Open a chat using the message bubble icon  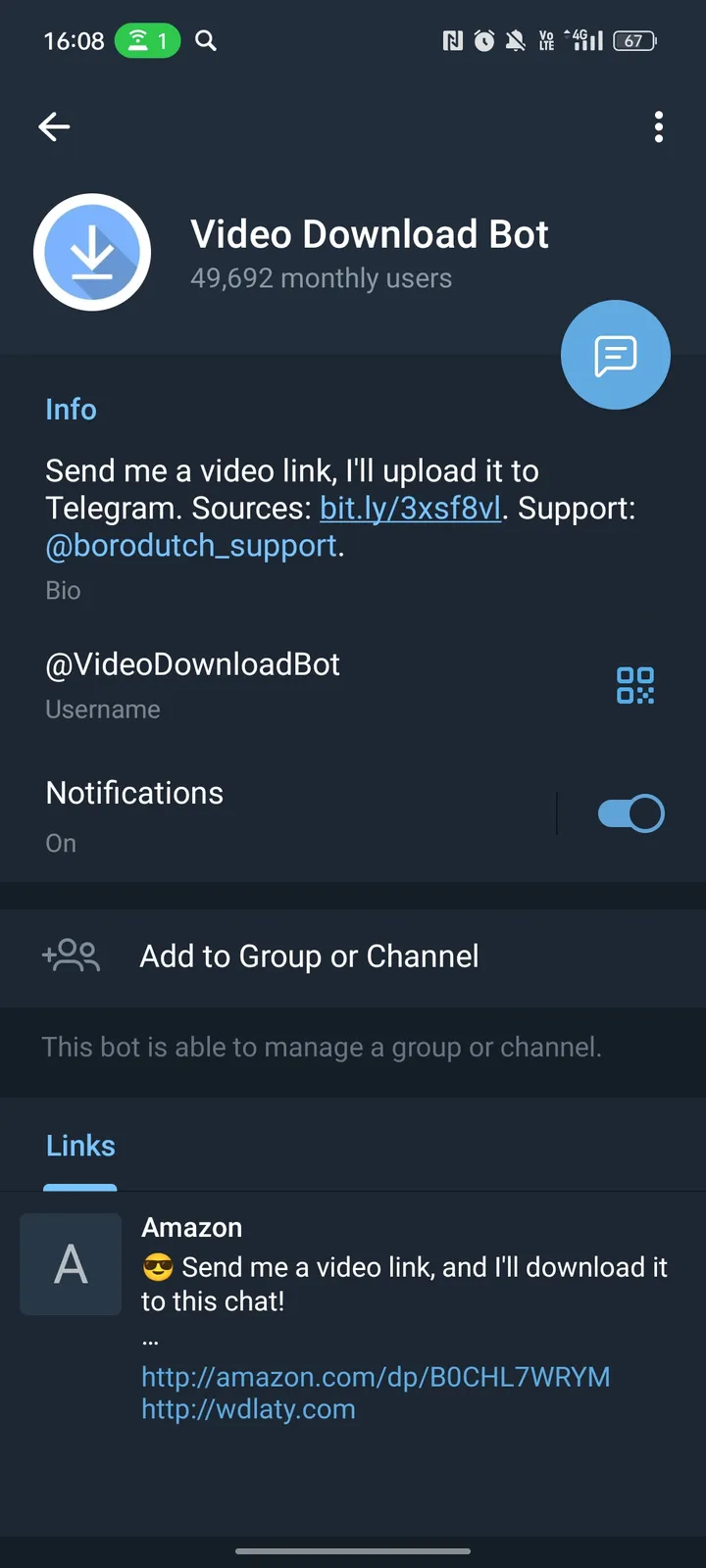pyautogui.click(x=615, y=354)
